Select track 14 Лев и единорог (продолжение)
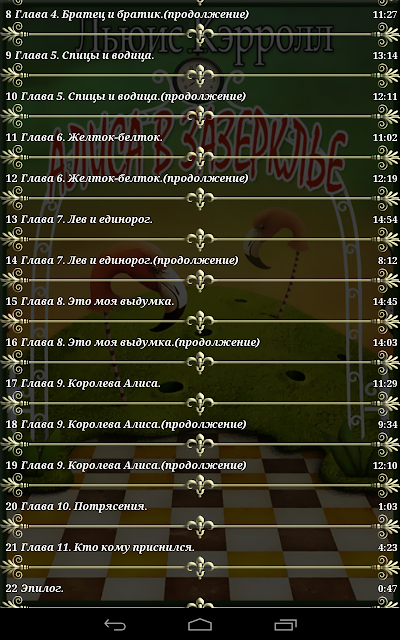The width and height of the screenshot is (400, 640). coord(200,260)
